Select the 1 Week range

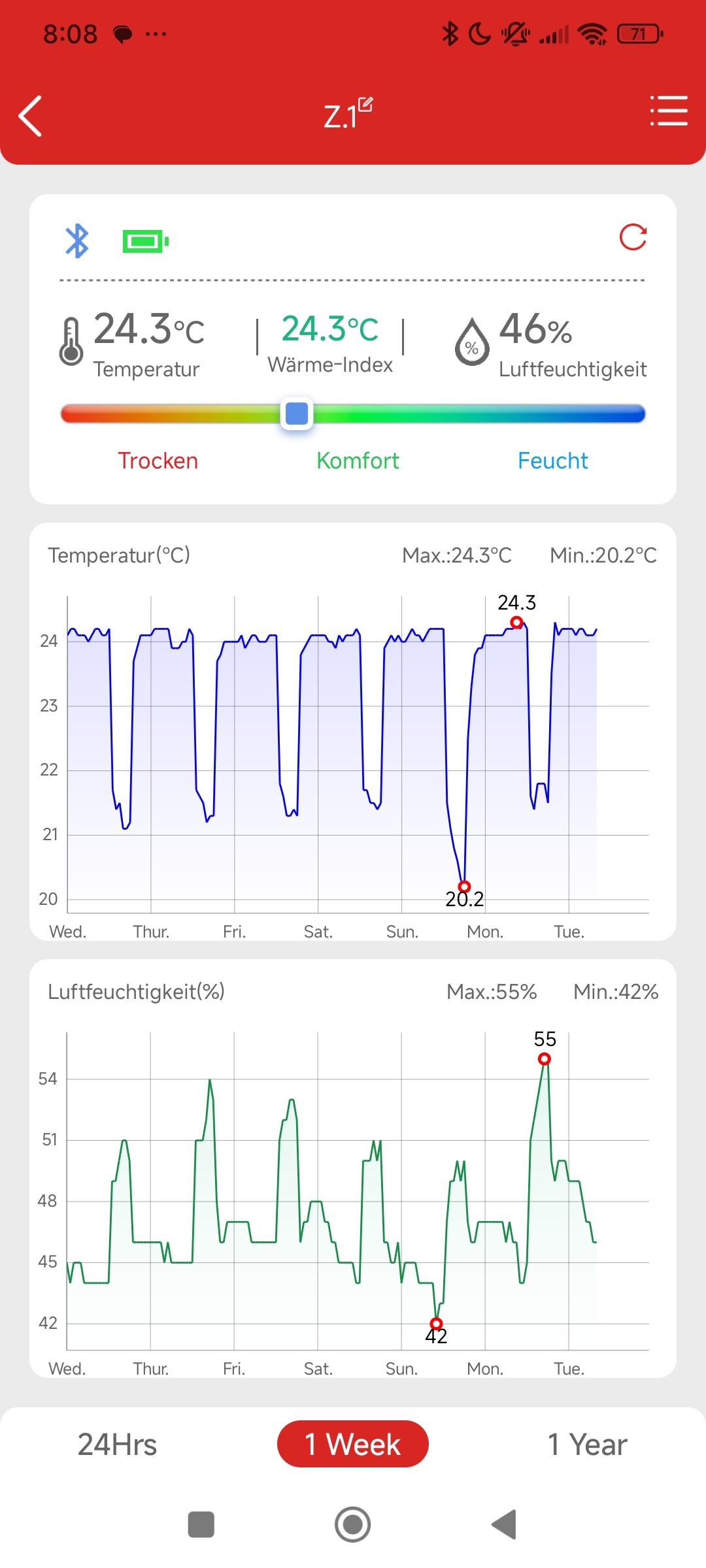tap(353, 1444)
